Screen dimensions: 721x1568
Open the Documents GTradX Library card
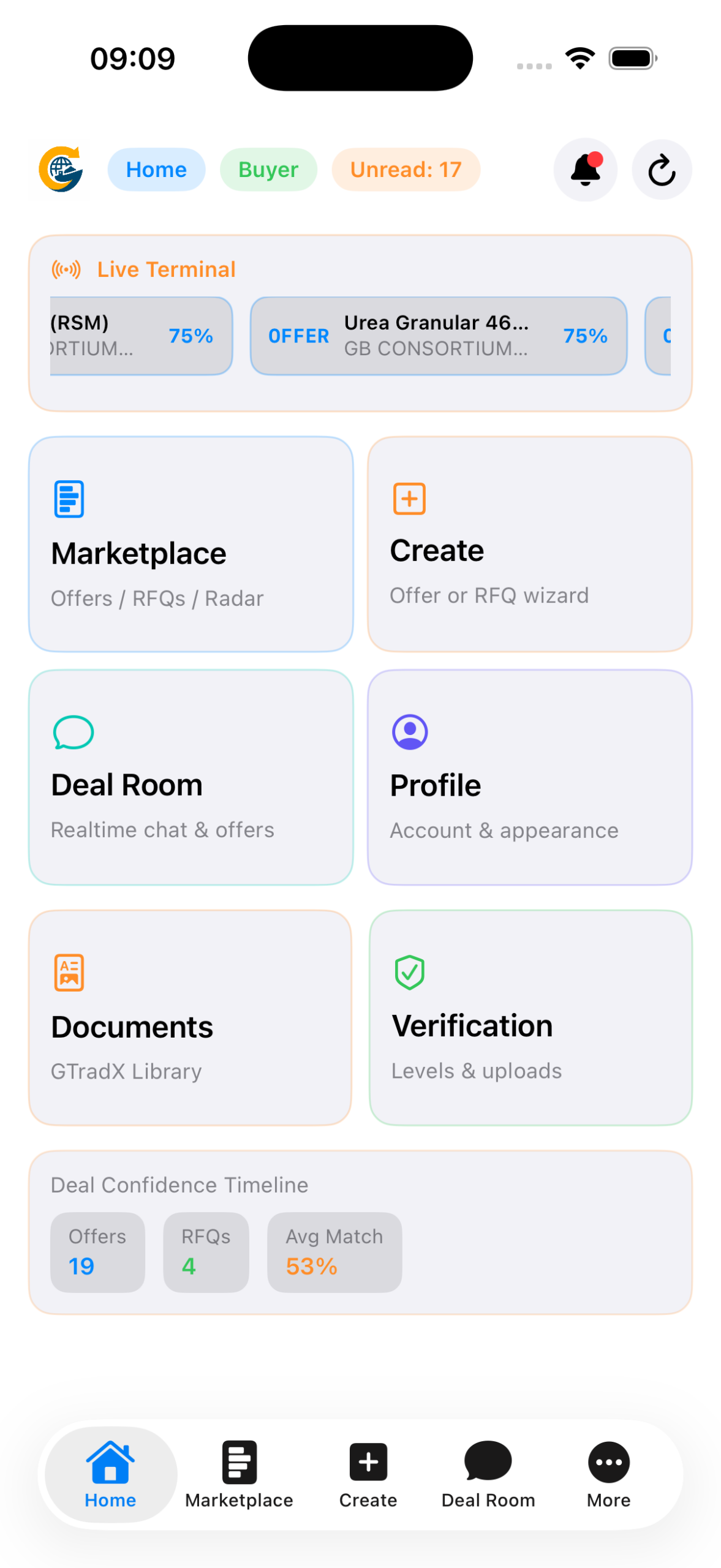click(191, 1017)
